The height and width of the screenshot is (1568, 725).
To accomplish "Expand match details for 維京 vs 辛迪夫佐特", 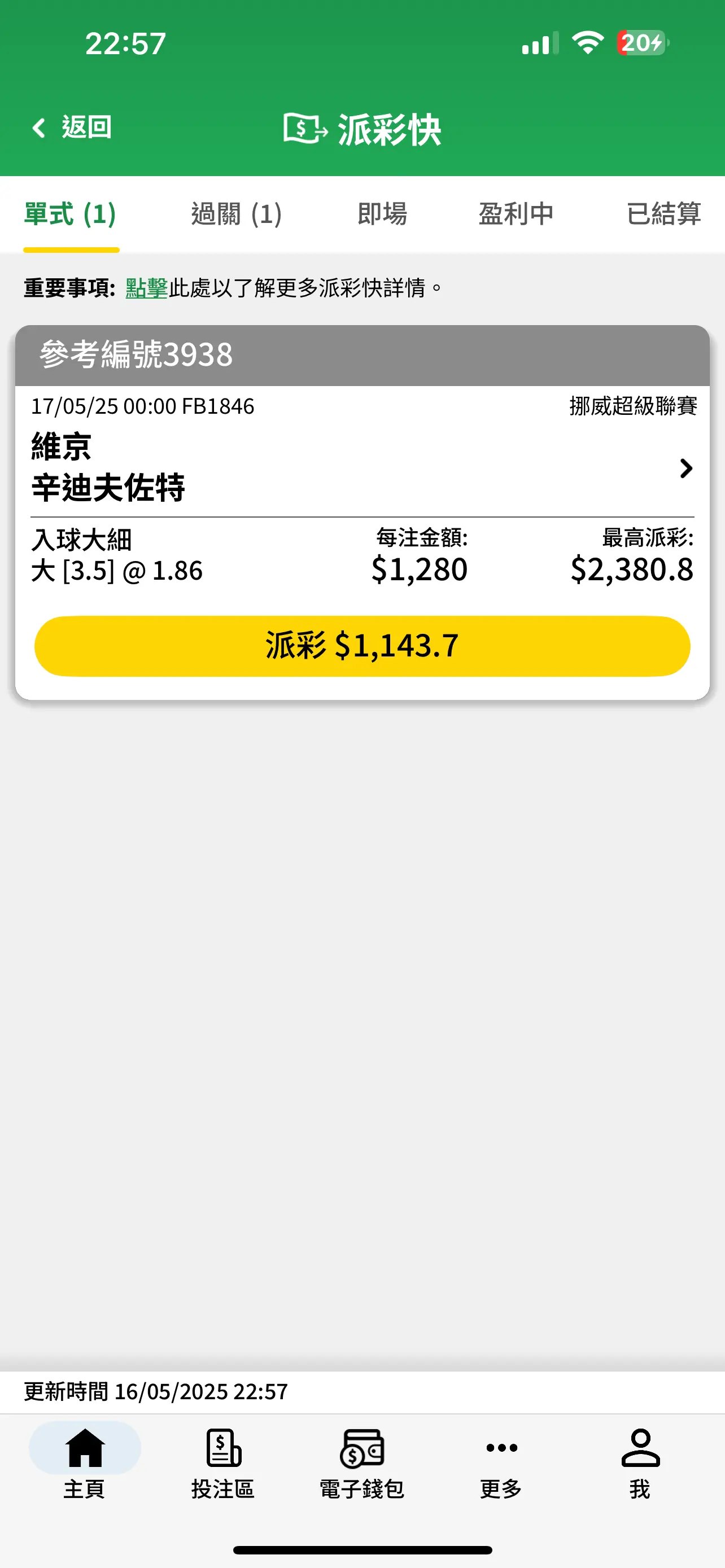I will [686, 468].
